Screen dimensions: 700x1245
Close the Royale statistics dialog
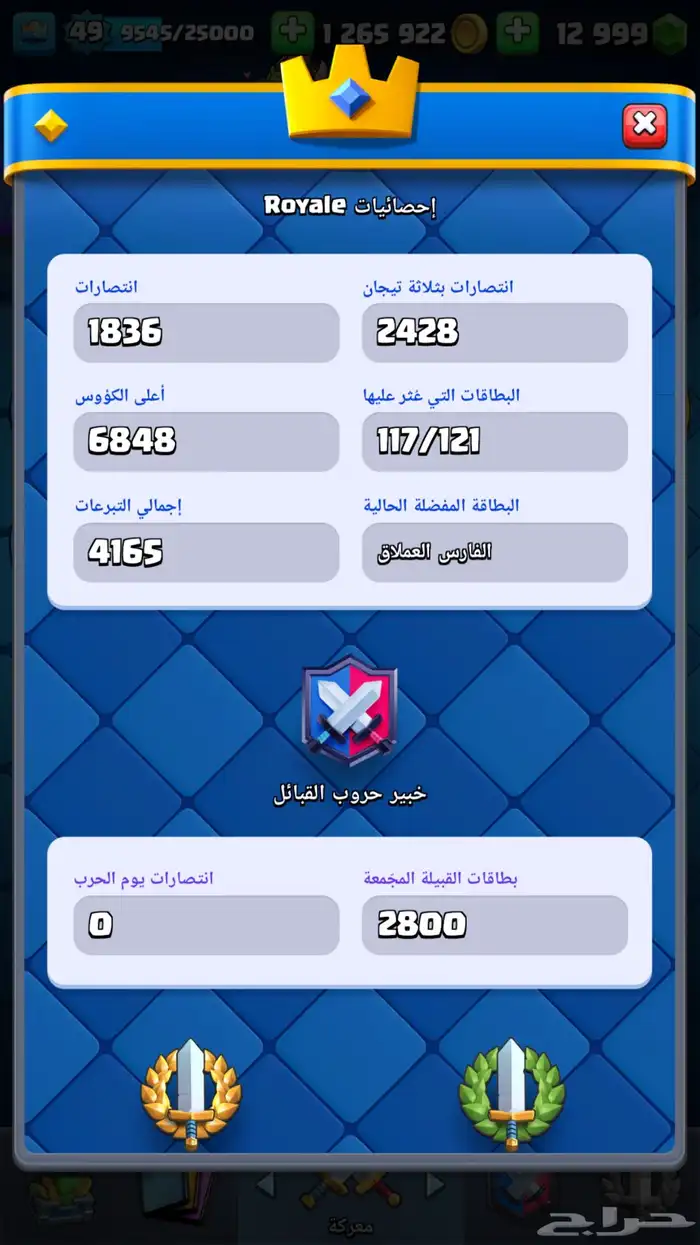coord(645,125)
